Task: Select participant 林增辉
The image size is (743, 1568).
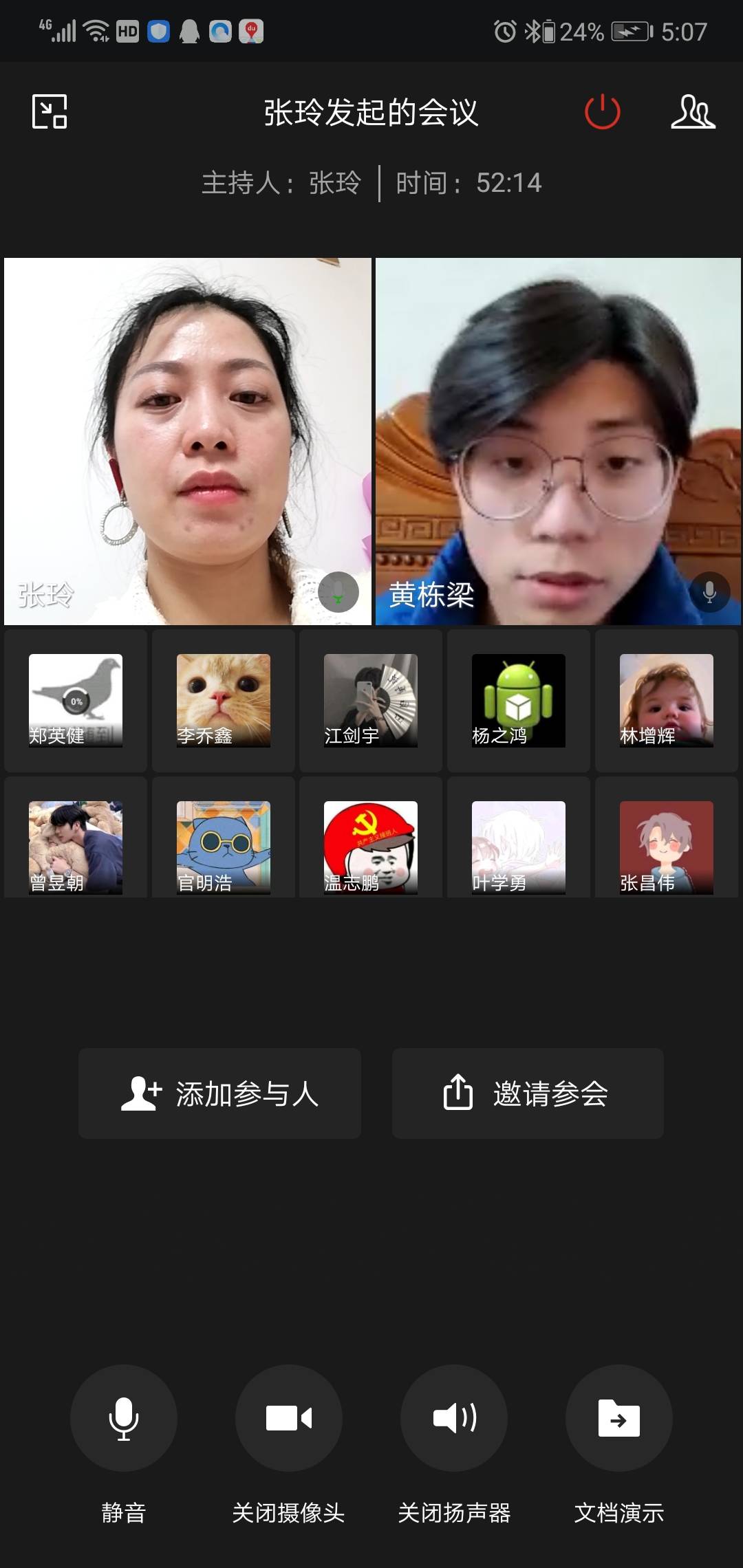Action: click(666, 700)
